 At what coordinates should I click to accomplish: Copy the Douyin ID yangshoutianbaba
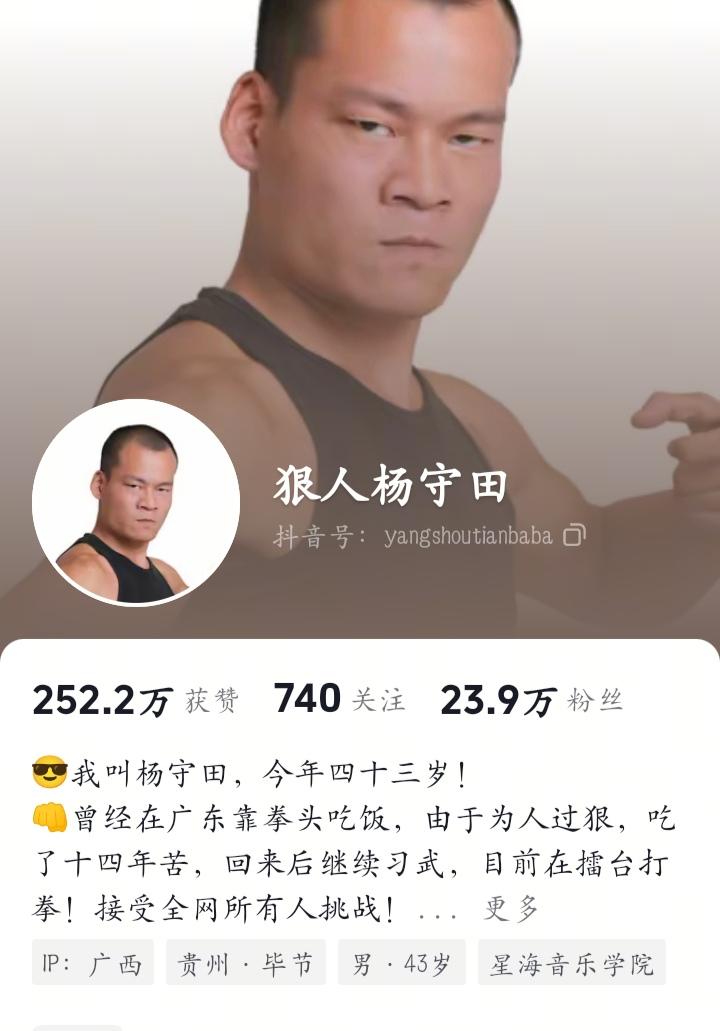[x=574, y=536]
